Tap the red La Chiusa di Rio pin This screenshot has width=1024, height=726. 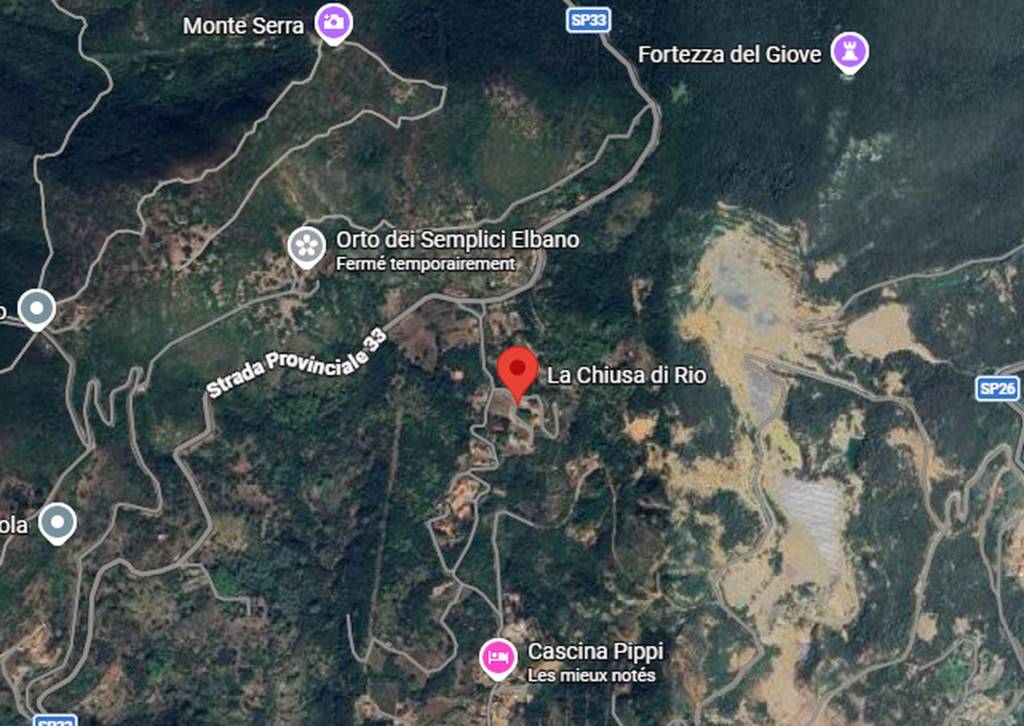click(x=517, y=371)
